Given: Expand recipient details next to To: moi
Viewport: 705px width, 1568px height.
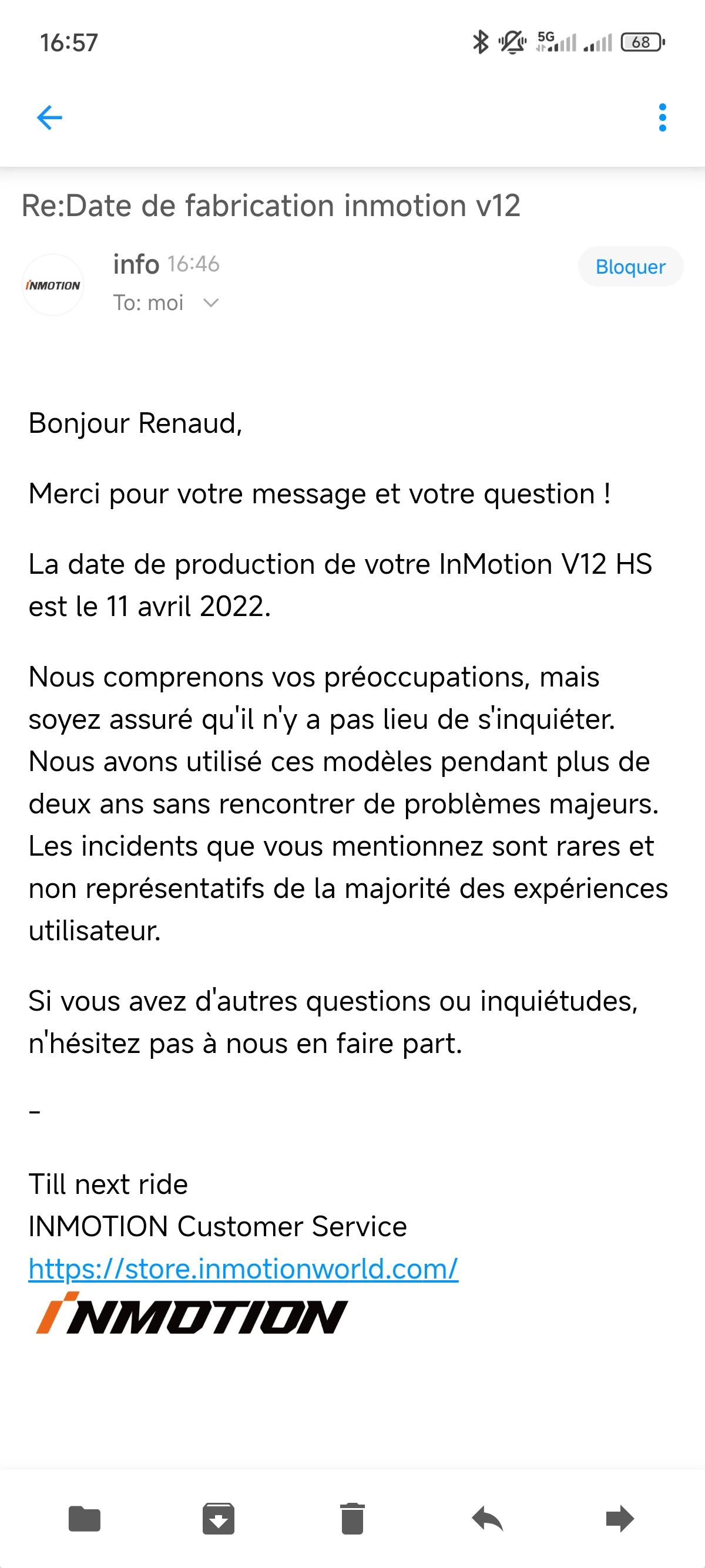Looking at the screenshot, I should (x=211, y=302).
